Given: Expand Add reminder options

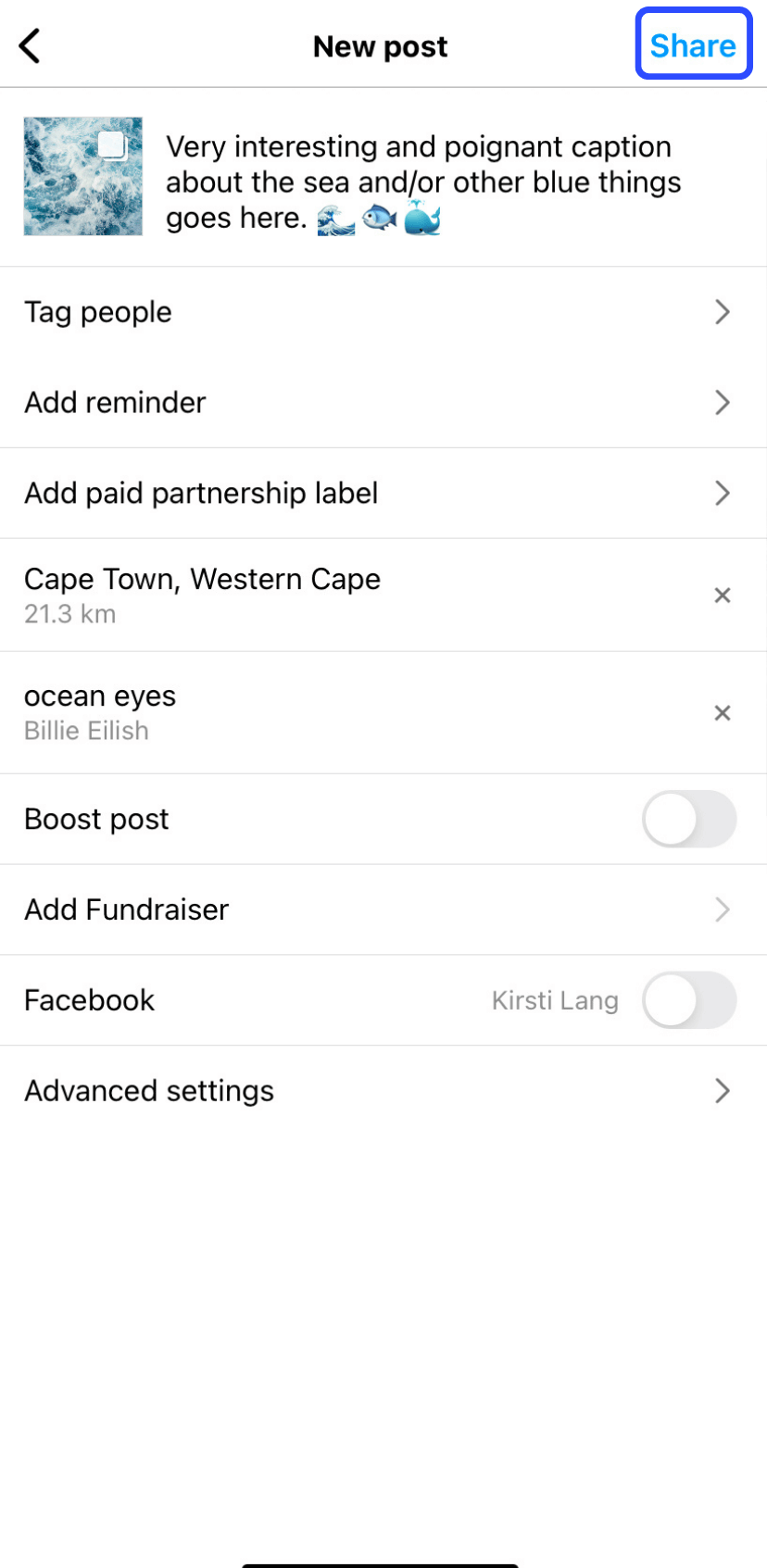Looking at the screenshot, I should pyautogui.click(x=723, y=402).
